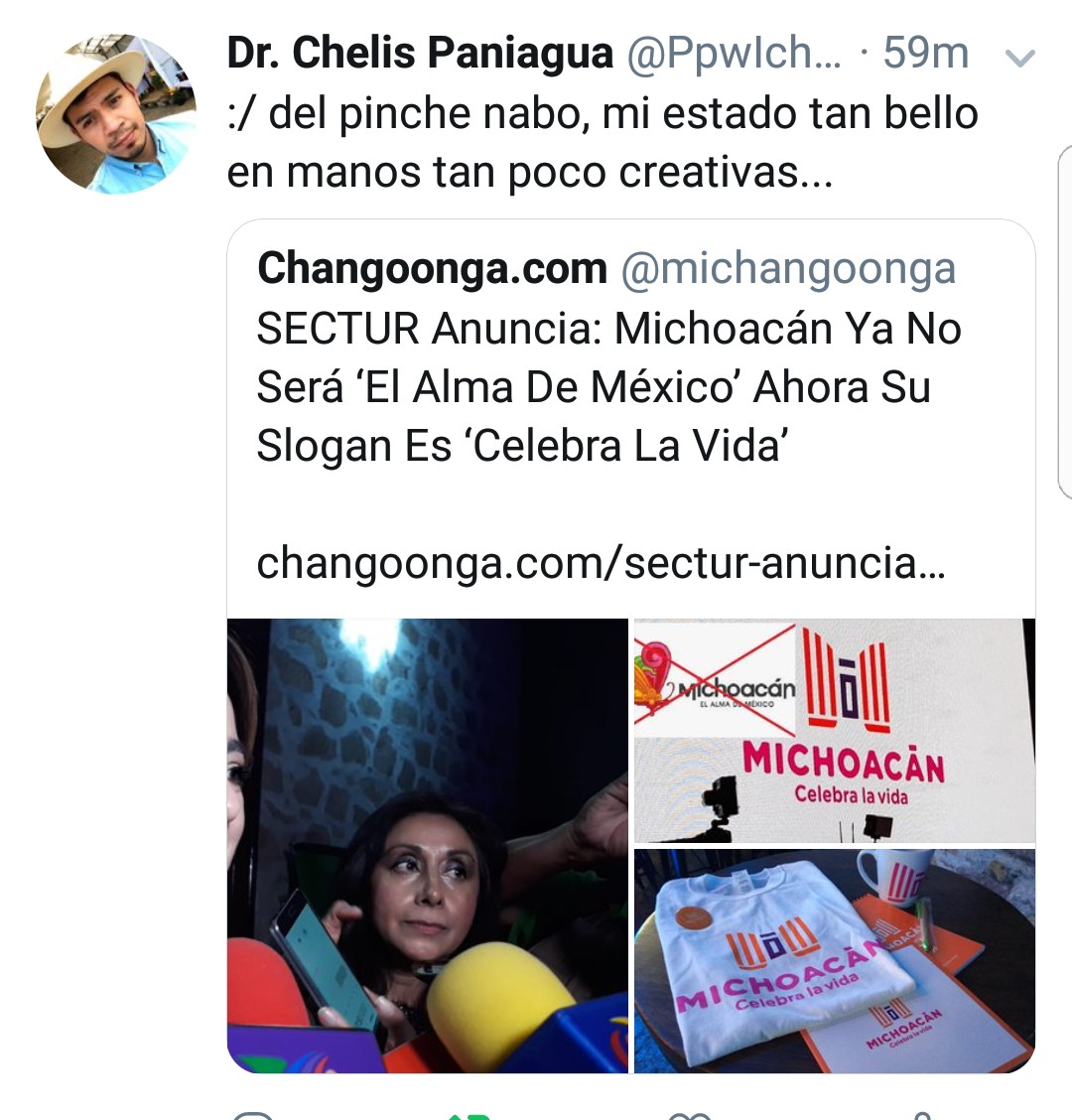Enlarge the image of the crossed-out old Michoacán logo
1072x1120 pixels.
[x=834, y=730]
